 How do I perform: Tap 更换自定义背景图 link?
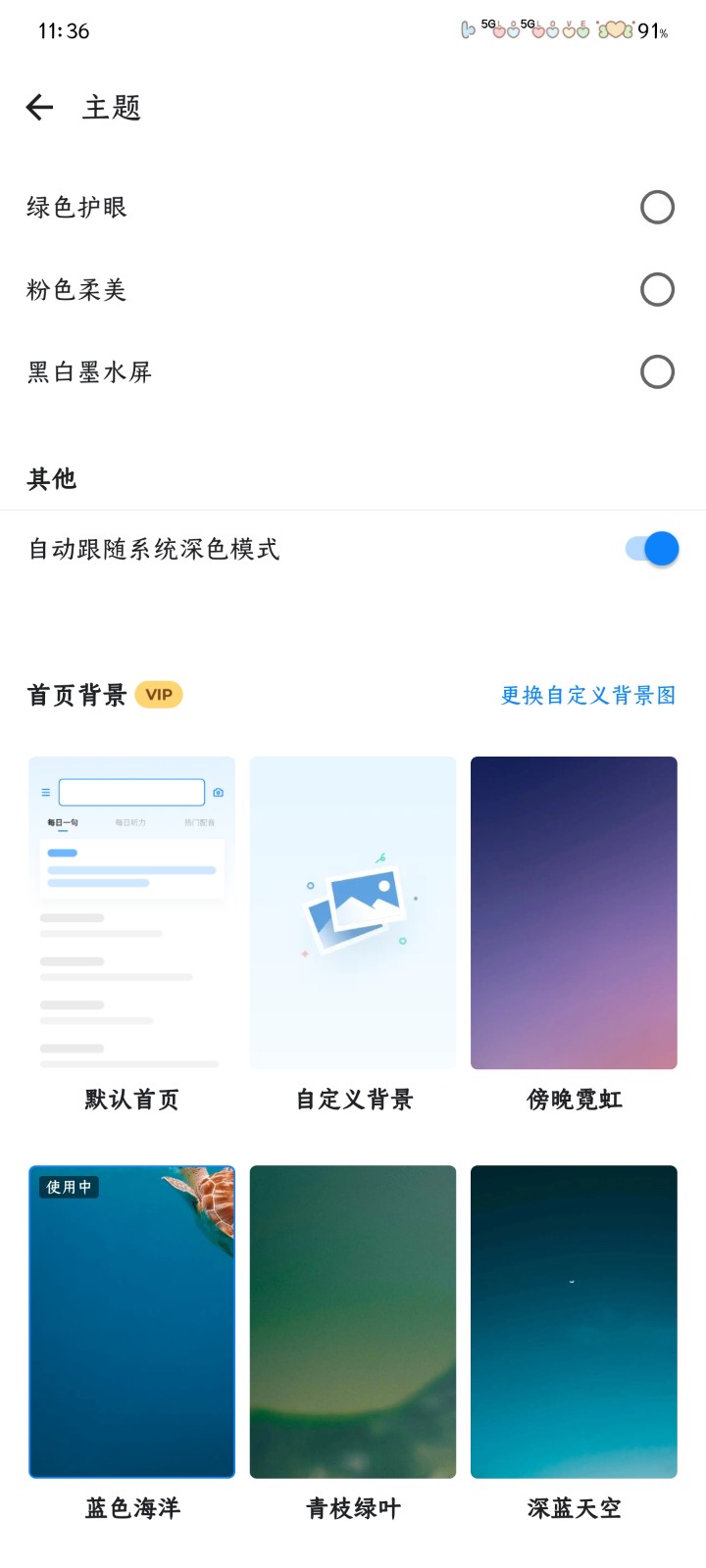[x=588, y=695]
